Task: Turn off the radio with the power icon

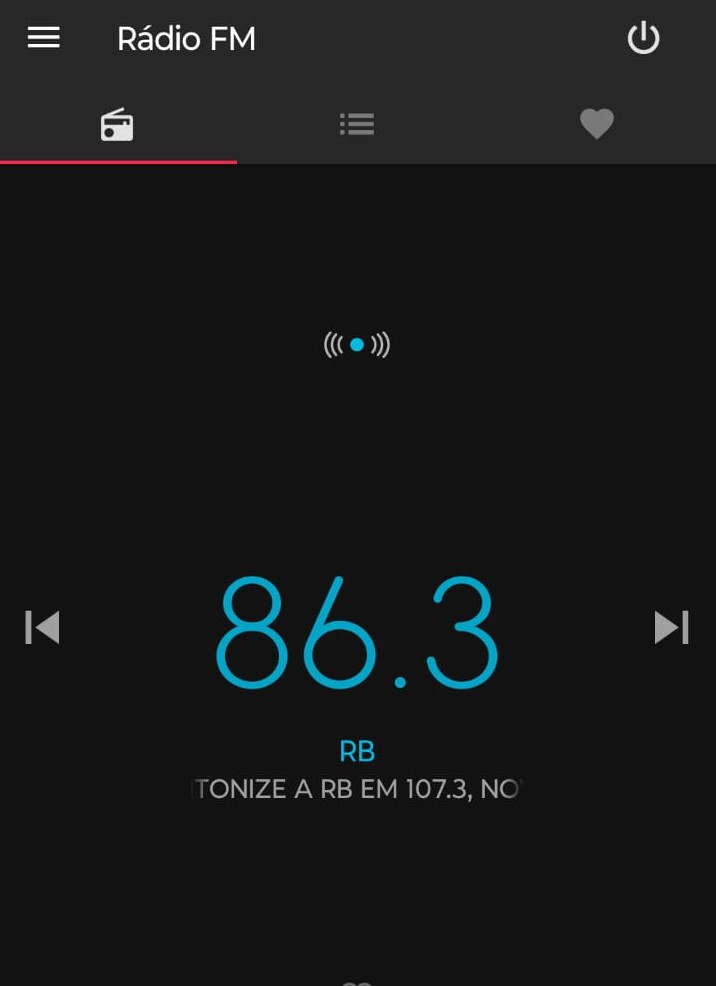Action: click(x=643, y=39)
